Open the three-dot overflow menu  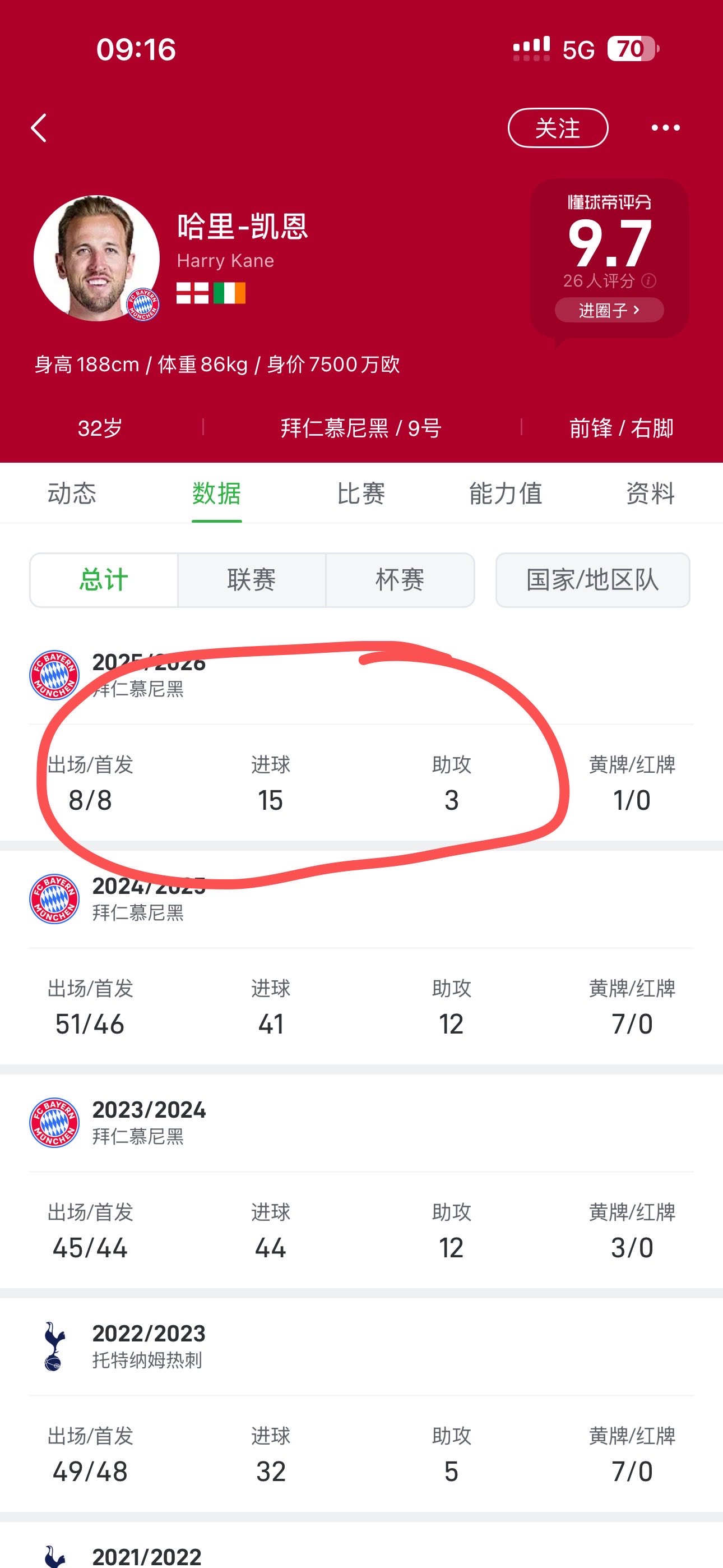tap(665, 128)
